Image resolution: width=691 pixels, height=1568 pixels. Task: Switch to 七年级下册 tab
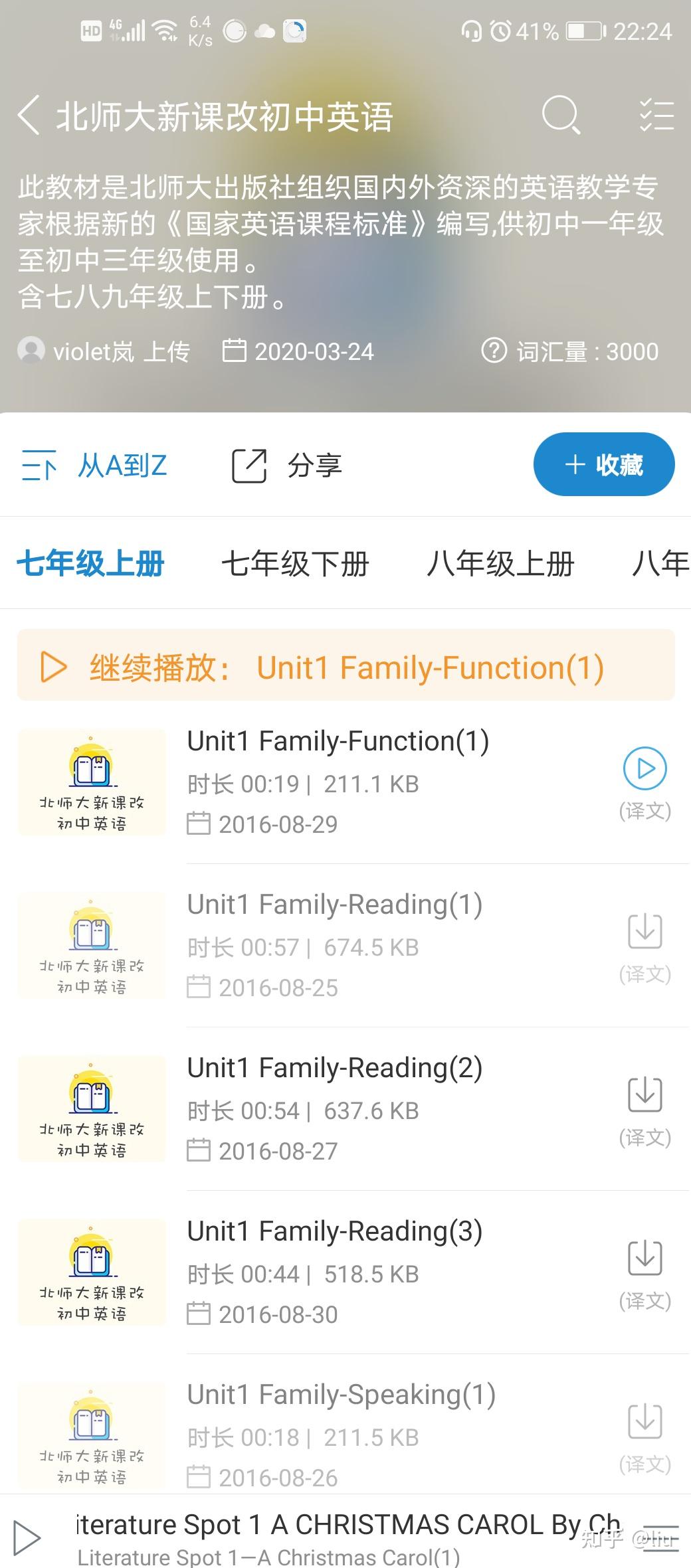click(x=295, y=564)
